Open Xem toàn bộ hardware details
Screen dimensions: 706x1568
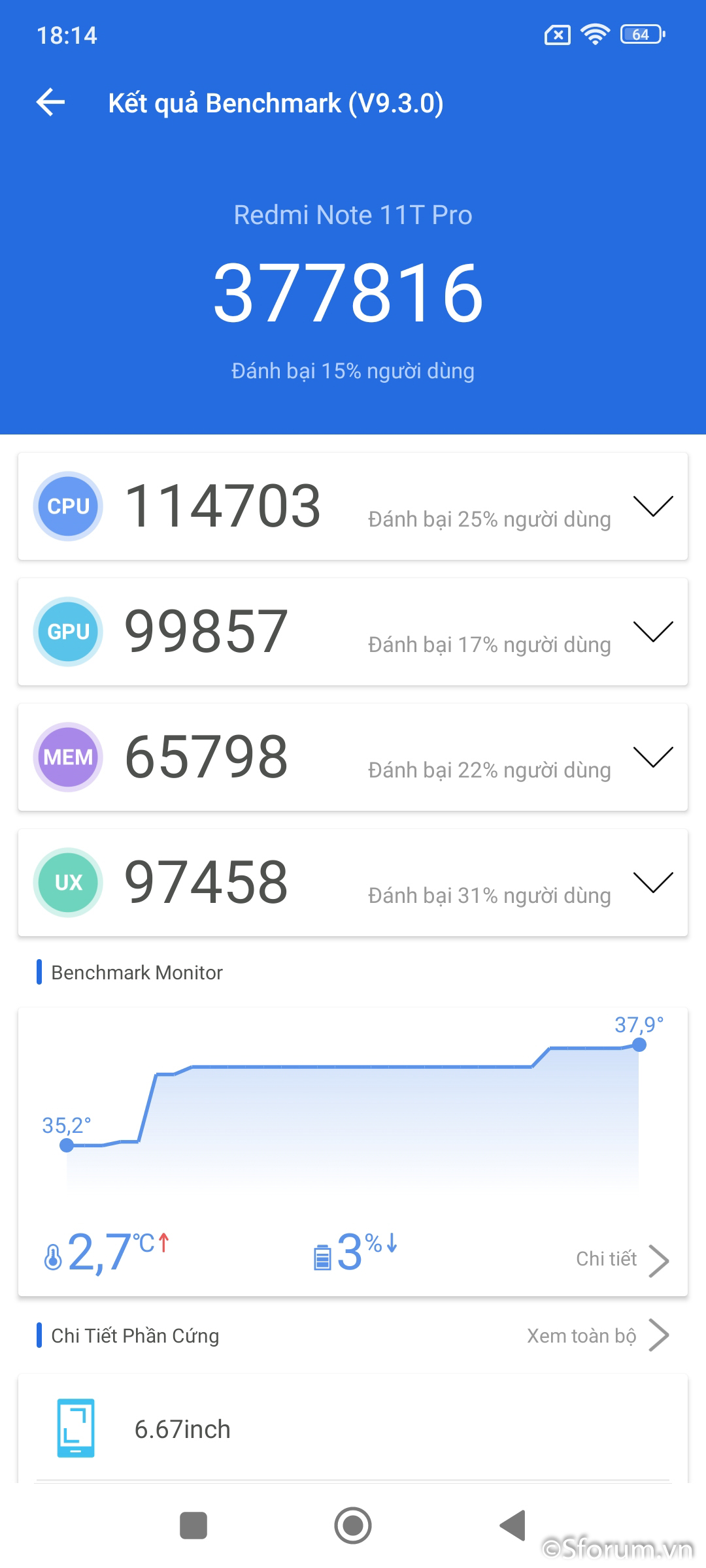[597, 1335]
